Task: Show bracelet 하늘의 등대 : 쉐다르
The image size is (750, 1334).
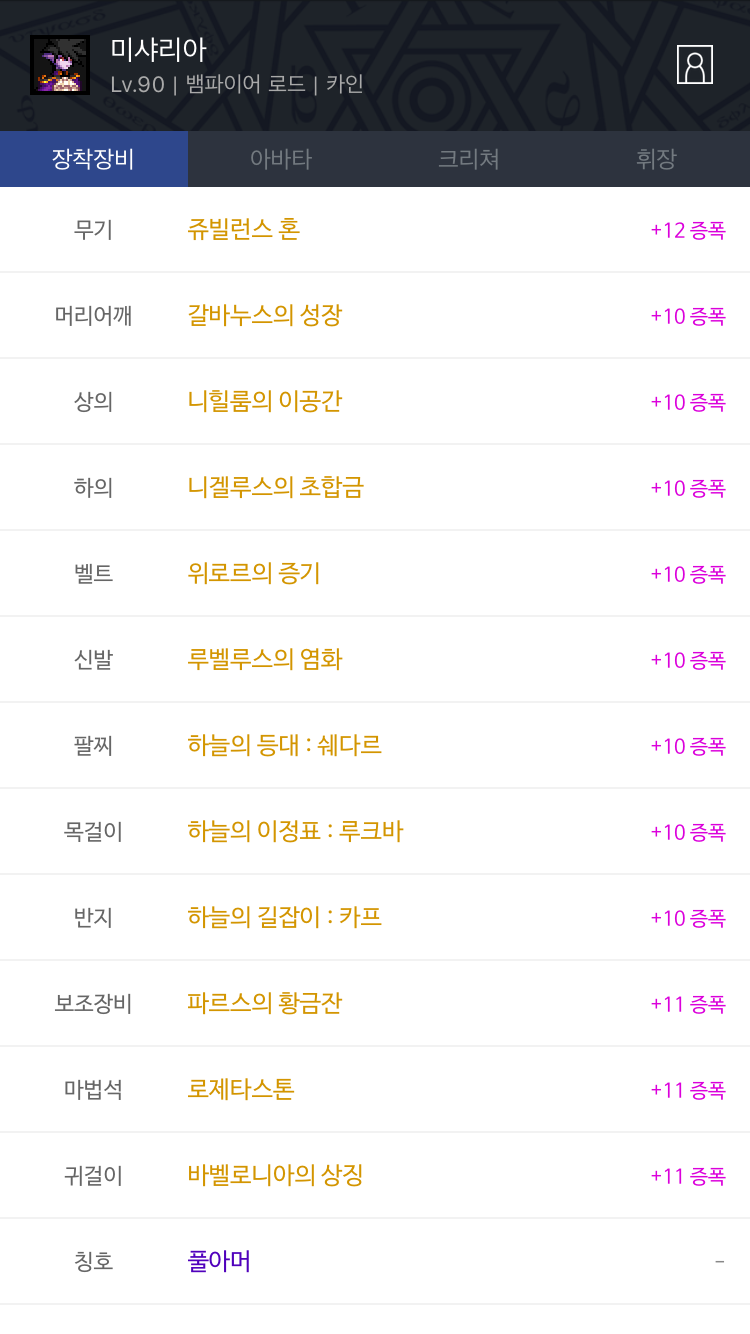Action: (375, 746)
